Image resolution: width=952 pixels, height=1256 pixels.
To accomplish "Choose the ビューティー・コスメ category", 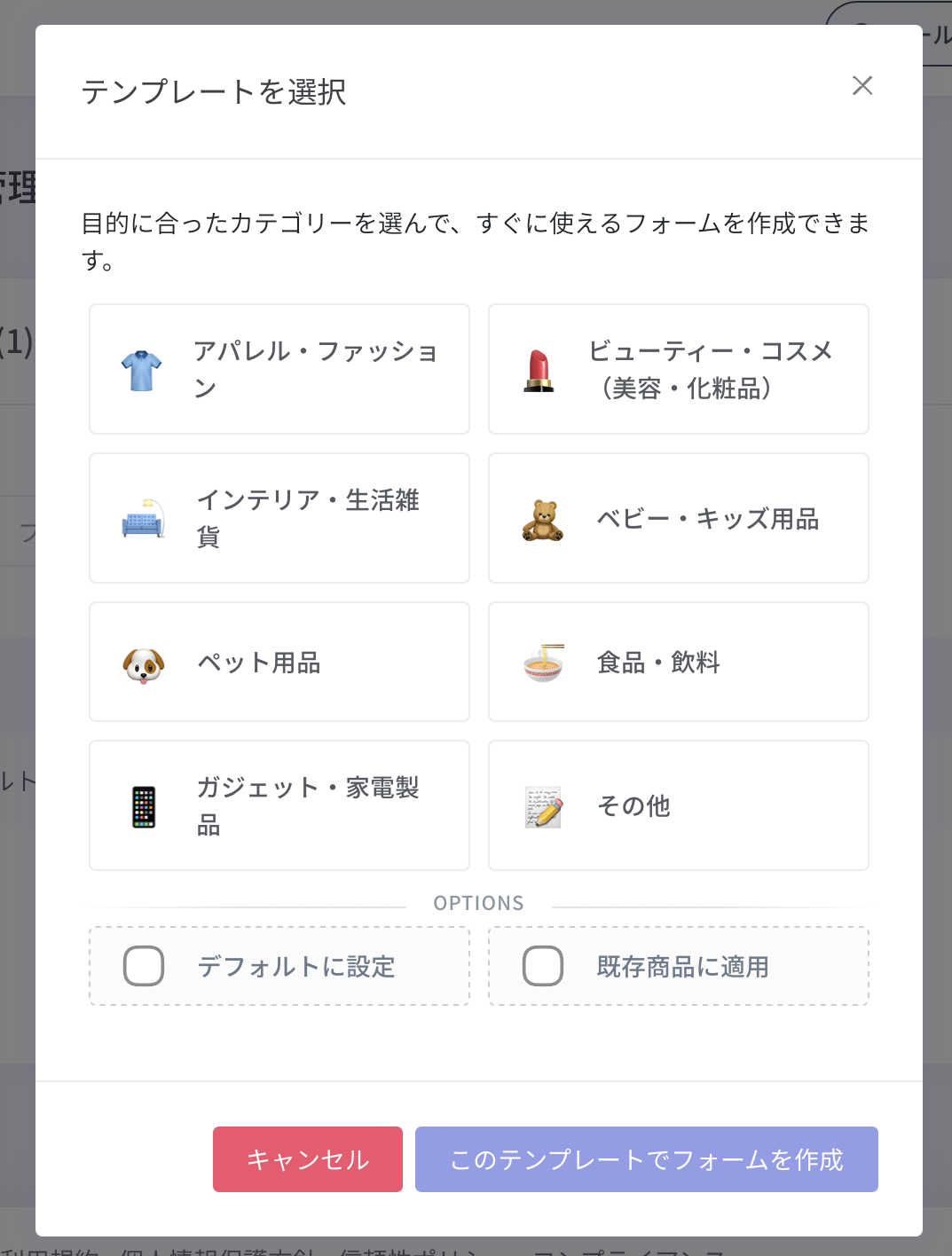I will [679, 369].
